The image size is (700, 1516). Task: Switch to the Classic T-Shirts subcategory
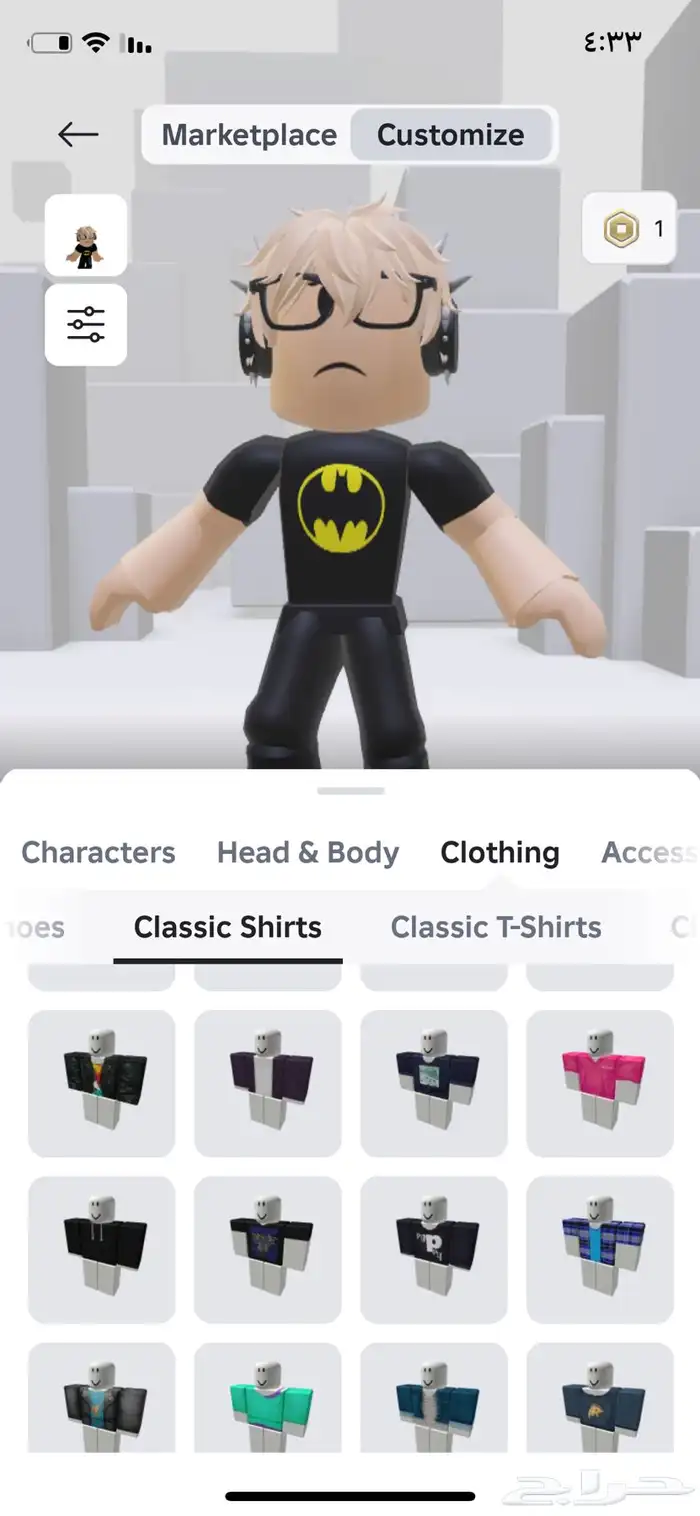click(x=496, y=927)
